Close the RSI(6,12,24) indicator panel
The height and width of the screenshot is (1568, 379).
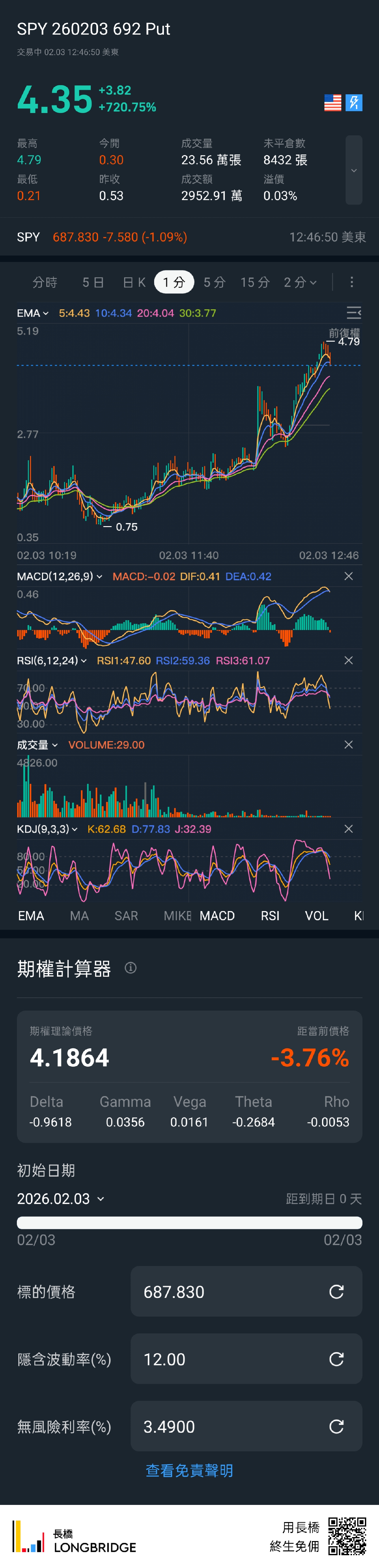click(x=349, y=661)
